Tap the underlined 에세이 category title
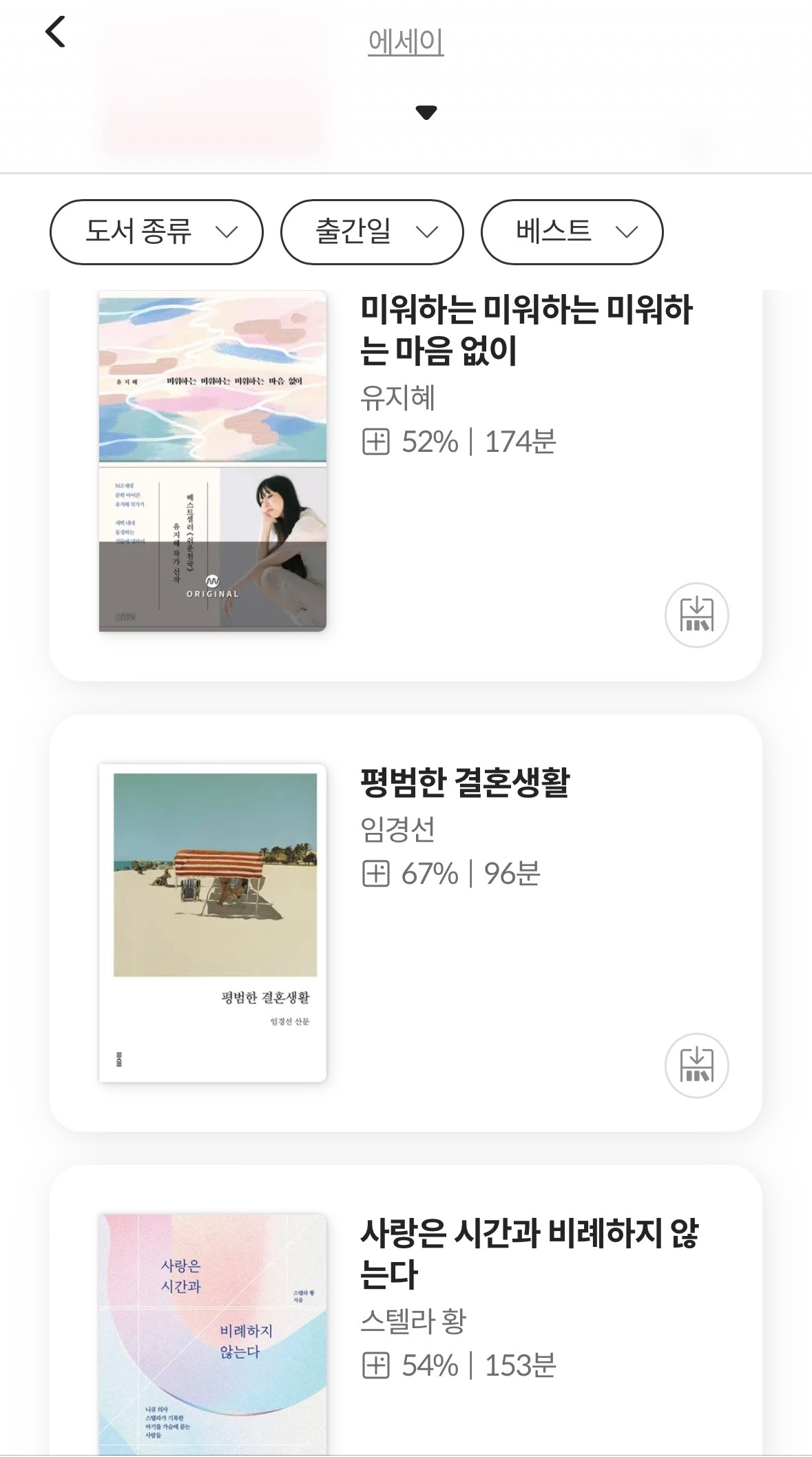The width and height of the screenshot is (812, 1457). (x=406, y=43)
